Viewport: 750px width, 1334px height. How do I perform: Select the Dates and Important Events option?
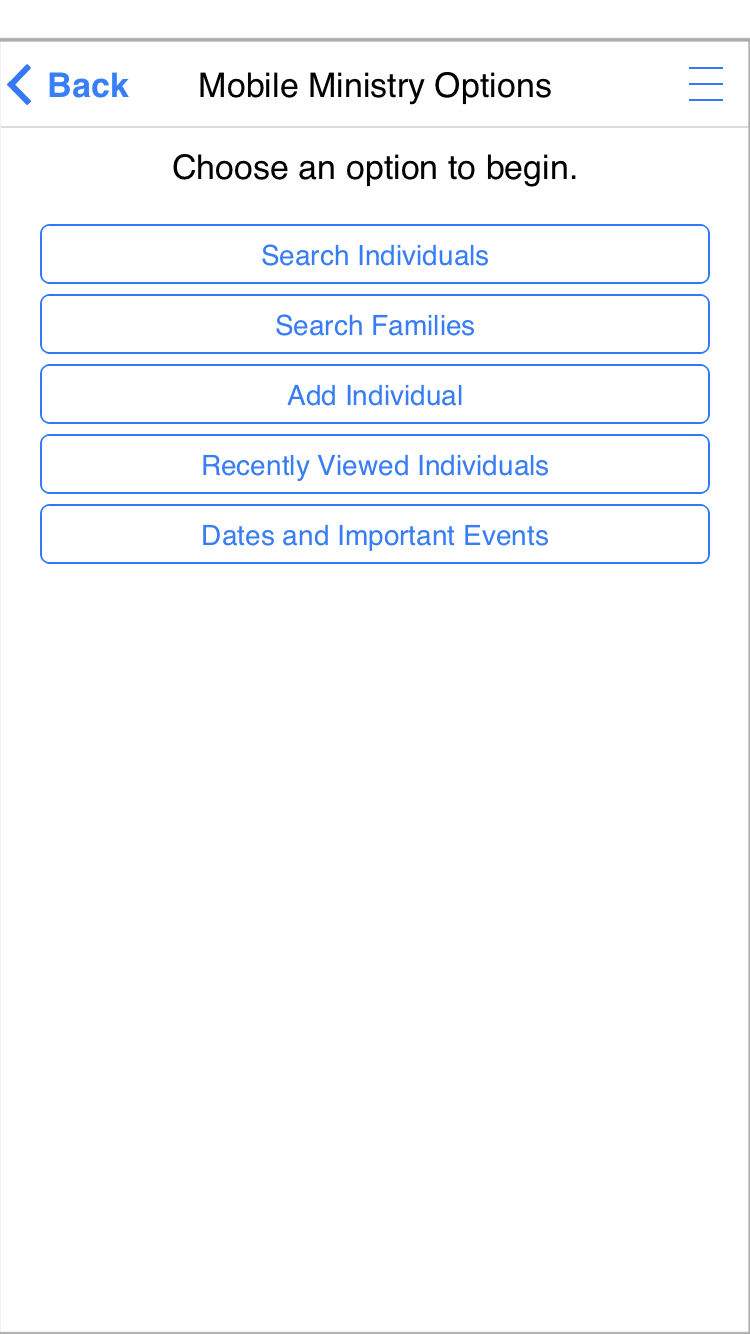coord(375,534)
